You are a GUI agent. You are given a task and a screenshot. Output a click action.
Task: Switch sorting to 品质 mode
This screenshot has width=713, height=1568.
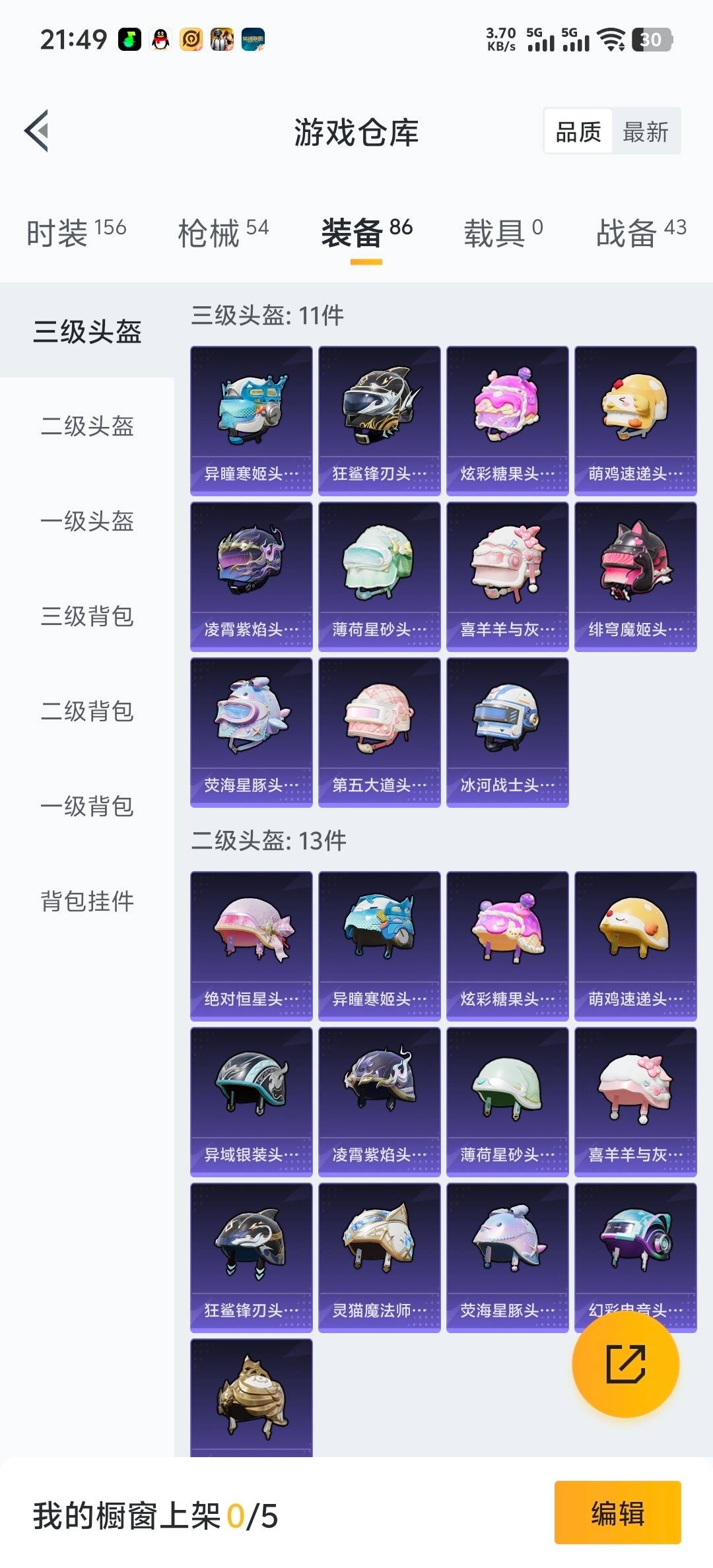(578, 131)
